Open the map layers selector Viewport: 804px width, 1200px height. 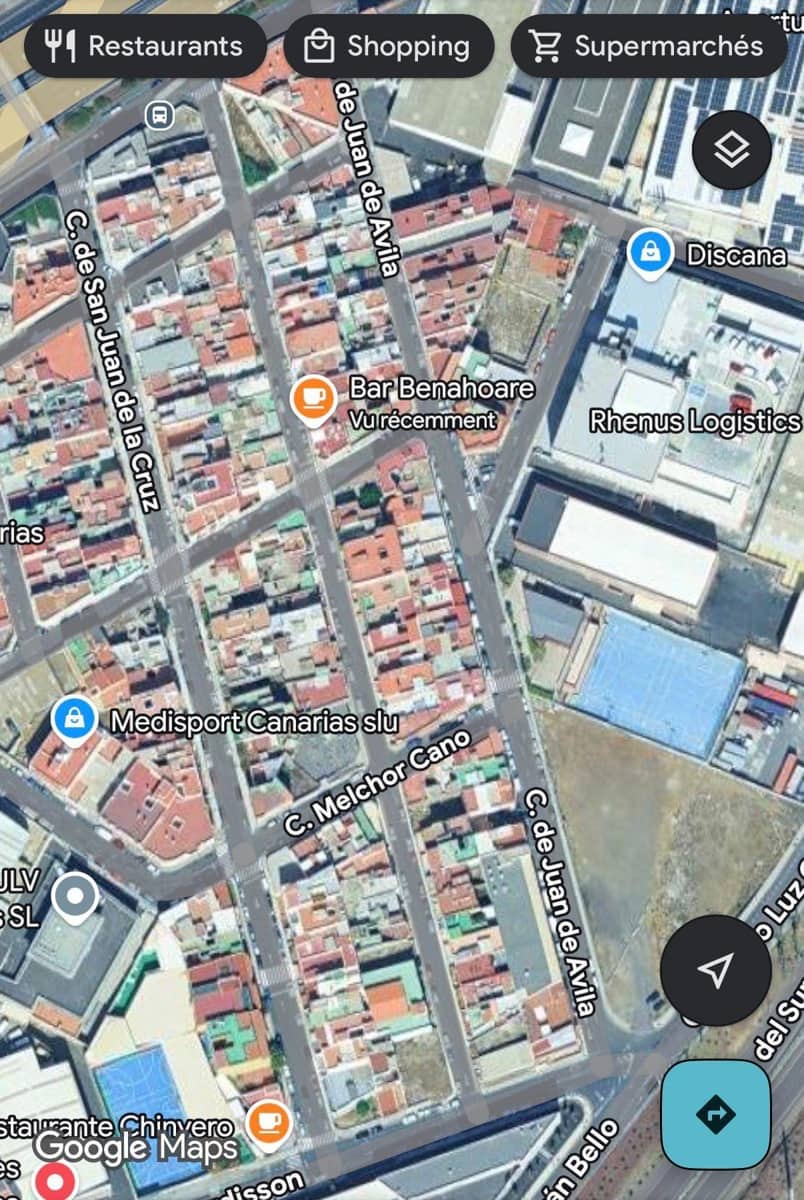click(731, 151)
